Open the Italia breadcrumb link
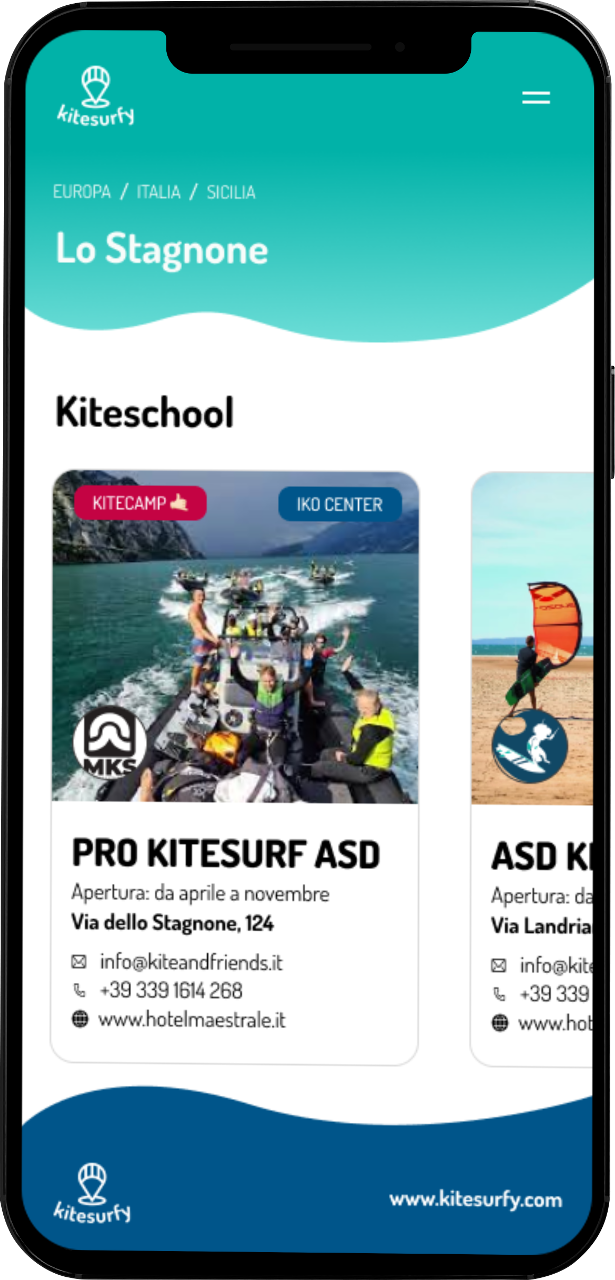 click(159, 192)
